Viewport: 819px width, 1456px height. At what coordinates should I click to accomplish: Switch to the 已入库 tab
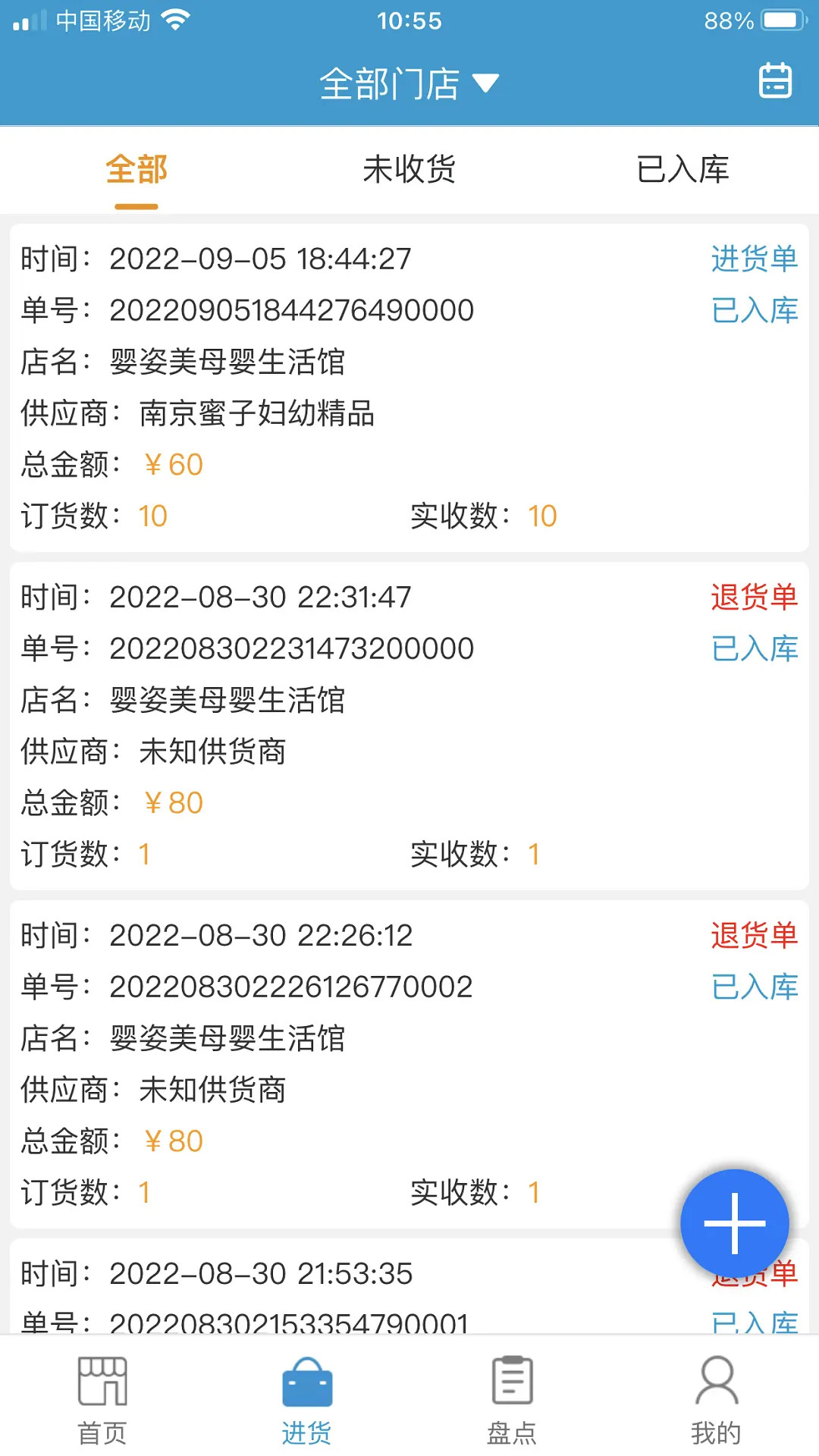682,170
